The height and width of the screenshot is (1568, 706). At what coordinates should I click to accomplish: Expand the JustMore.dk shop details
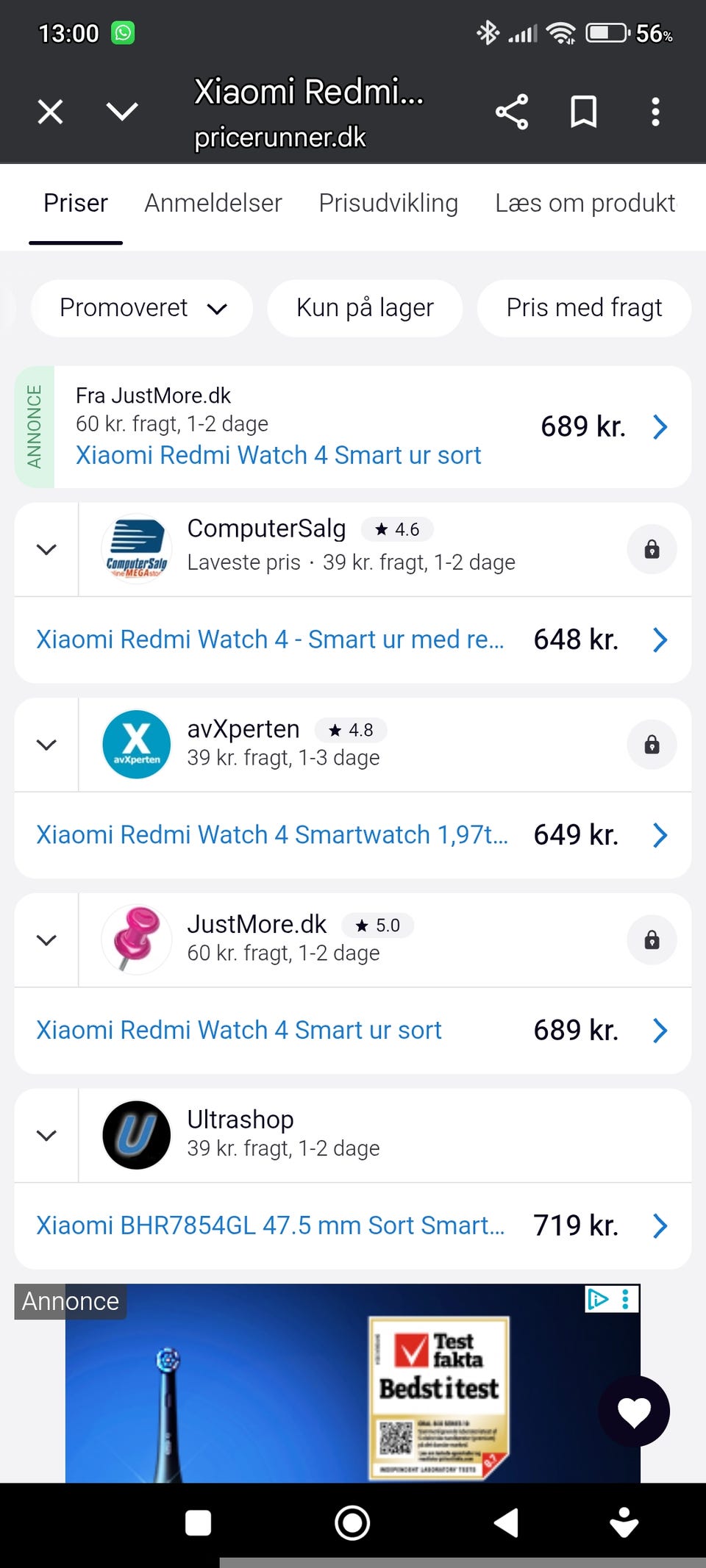click(x=46, y=940)
